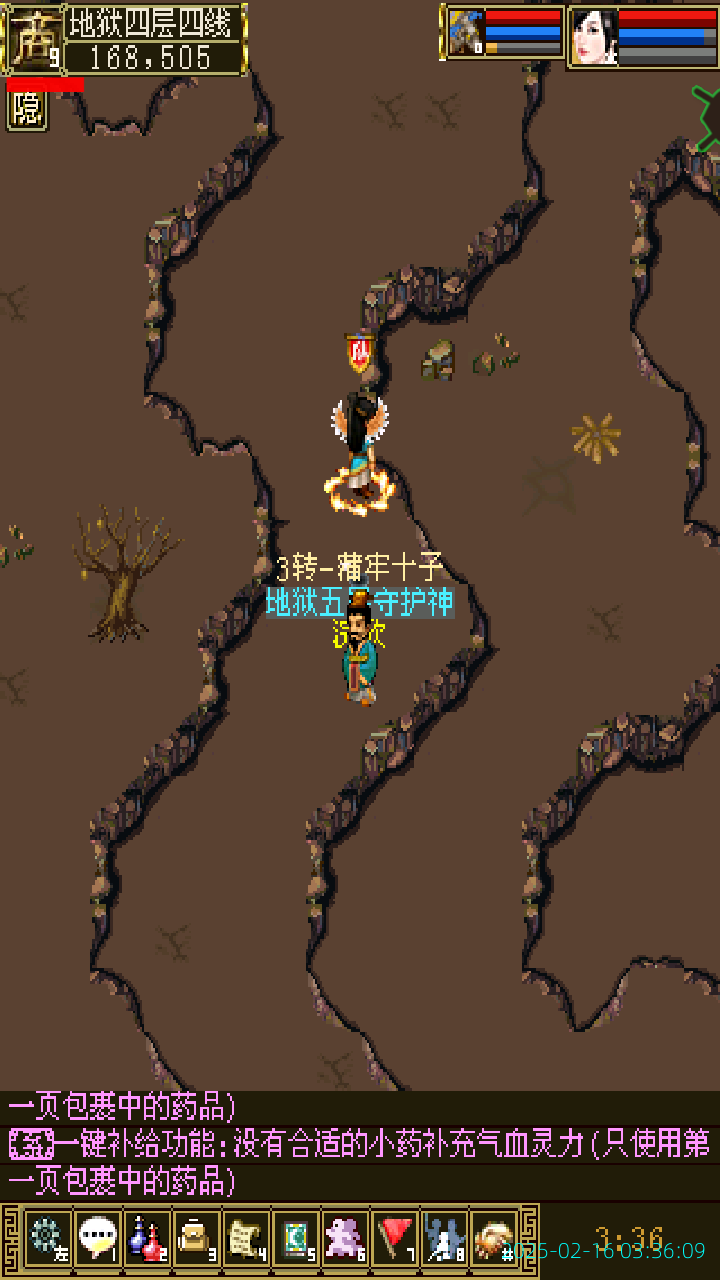Screen dimensions: 720x1280
Task: Open the backpack inventory
Action: click(196, 1238)
